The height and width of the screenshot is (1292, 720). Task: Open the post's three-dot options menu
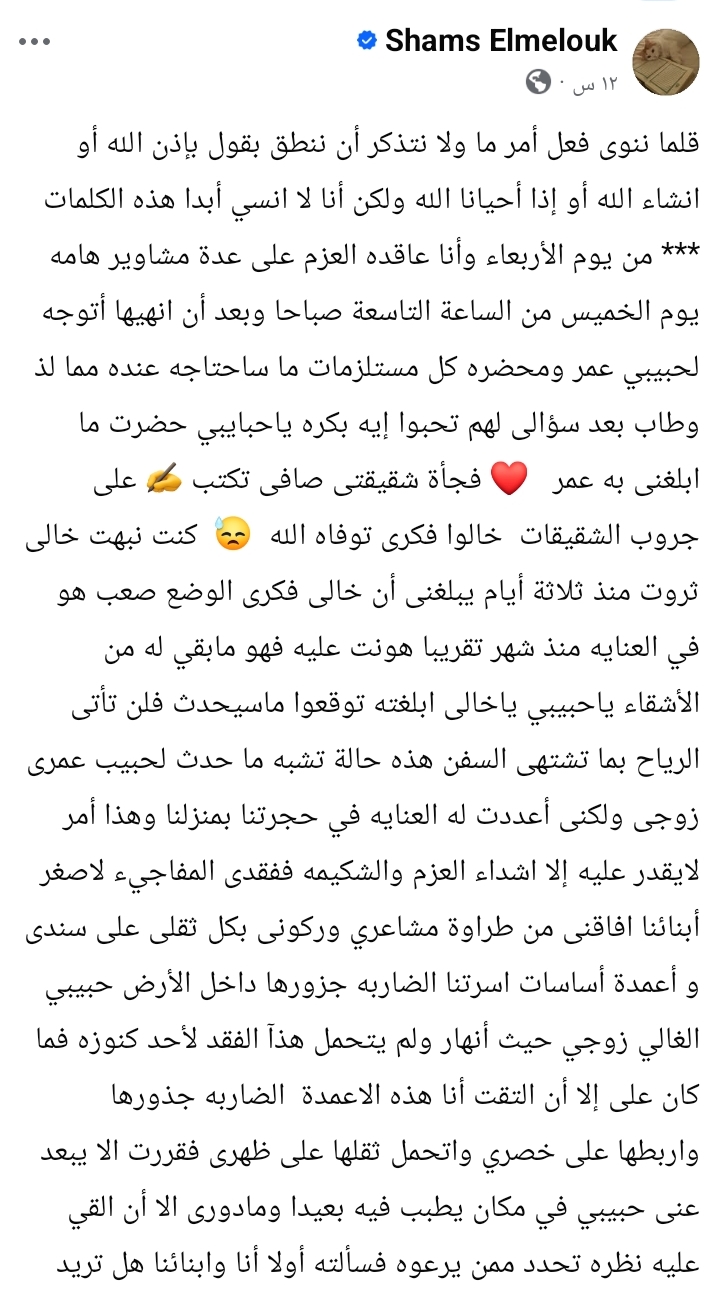(x=34, y=42)
